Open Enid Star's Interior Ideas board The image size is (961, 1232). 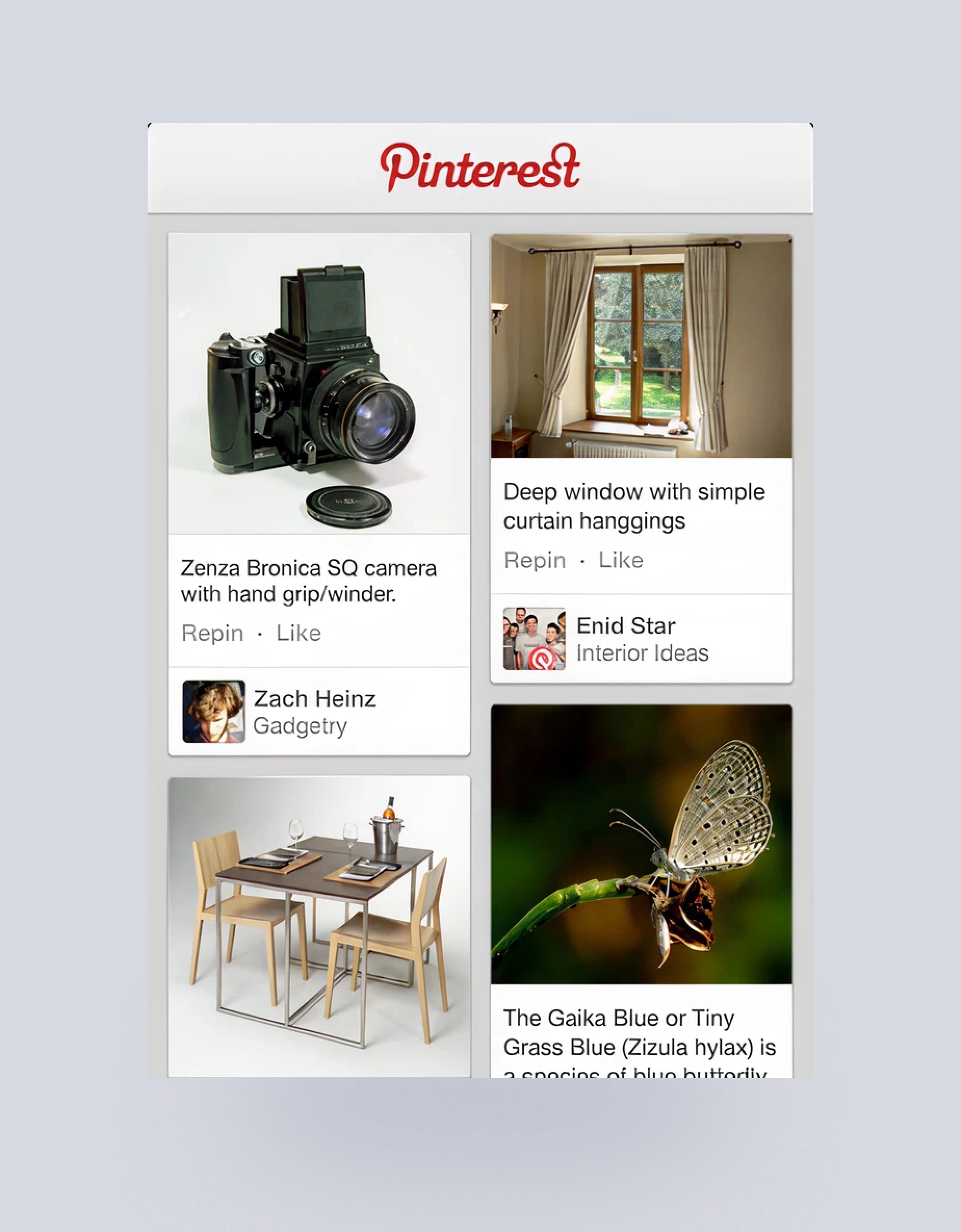[642, 653]
